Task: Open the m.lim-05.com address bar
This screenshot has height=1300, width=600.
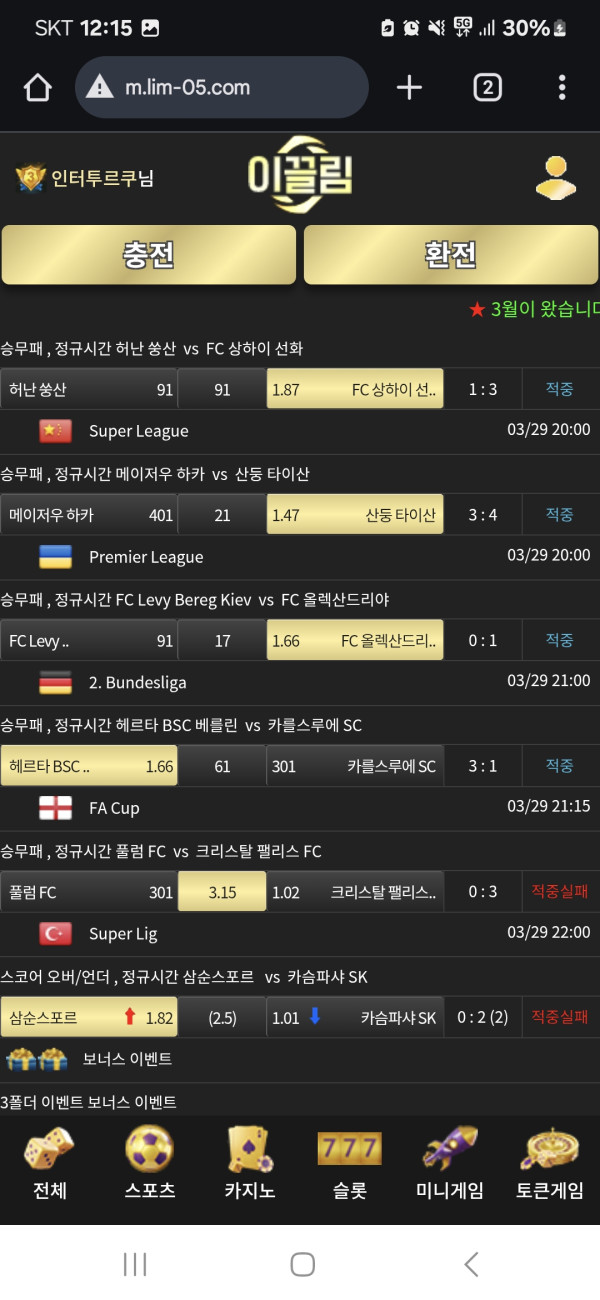Action: click(222, 88)
